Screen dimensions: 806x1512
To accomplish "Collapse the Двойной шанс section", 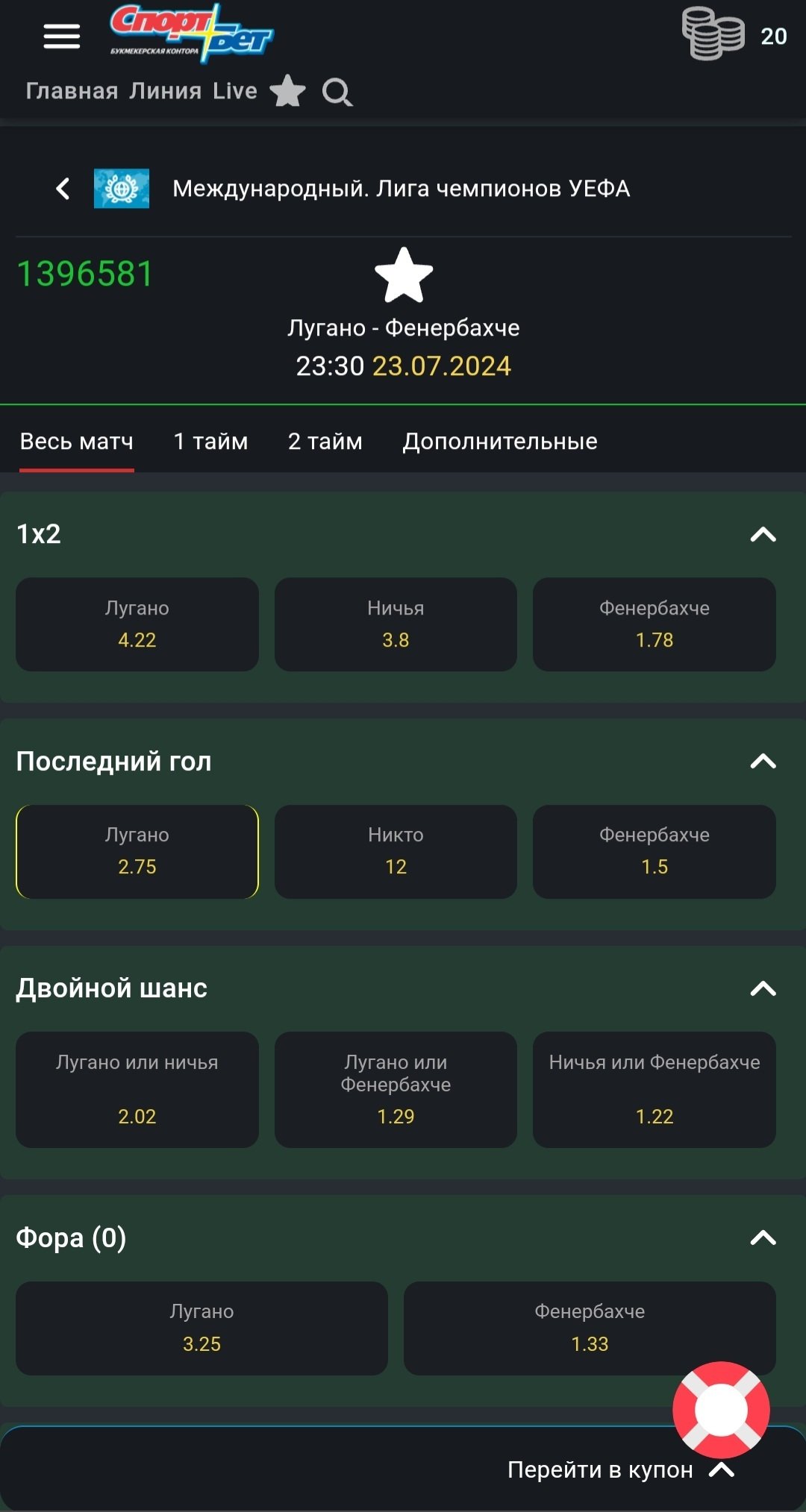I will point(763,989).
